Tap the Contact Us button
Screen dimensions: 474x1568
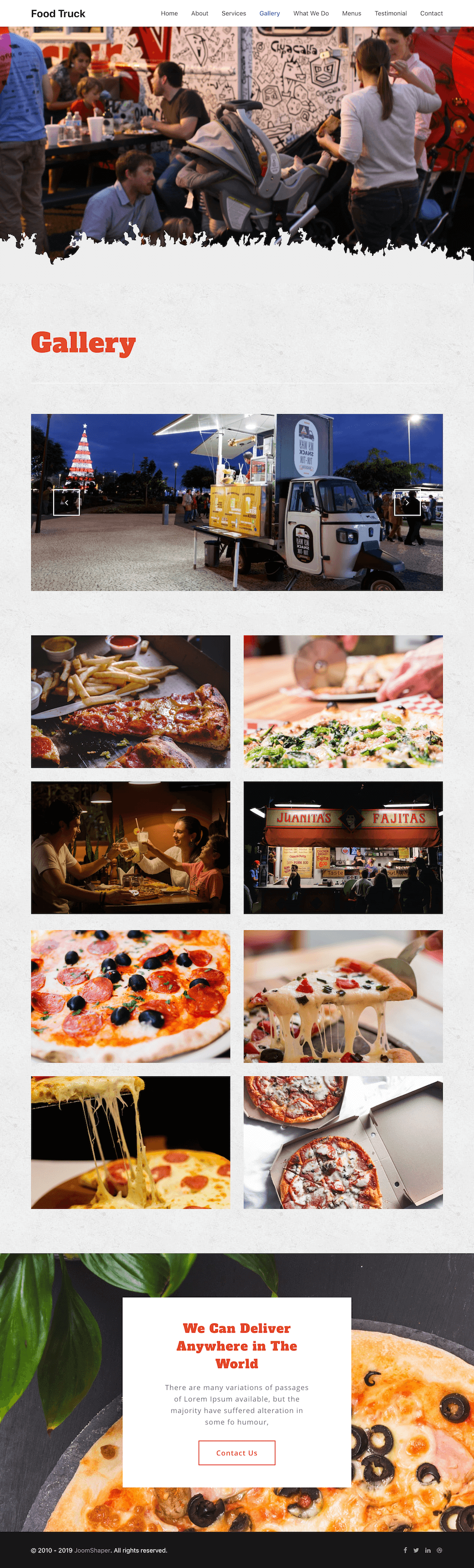pos(237,1452)
